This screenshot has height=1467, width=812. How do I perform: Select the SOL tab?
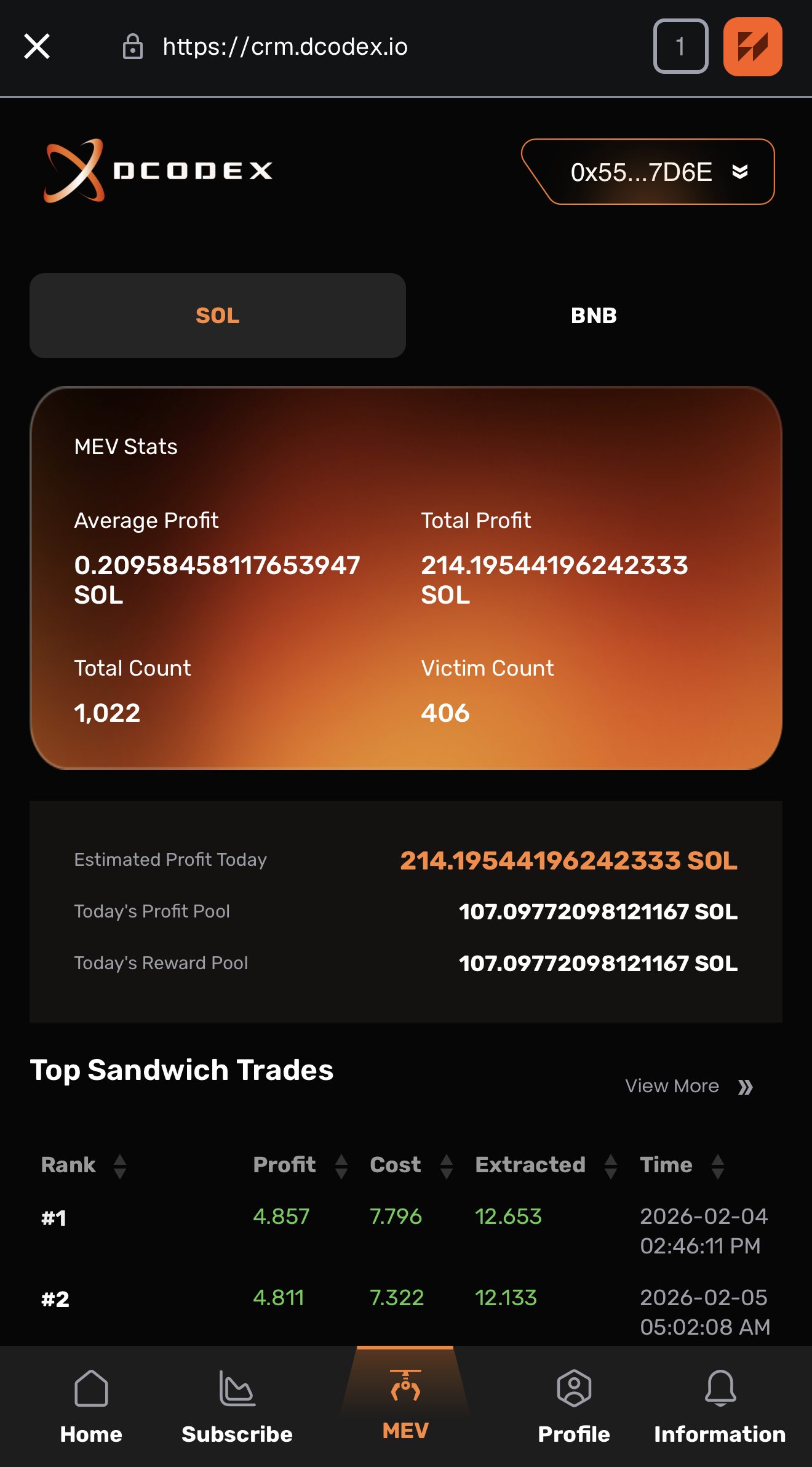coord(218,316)
